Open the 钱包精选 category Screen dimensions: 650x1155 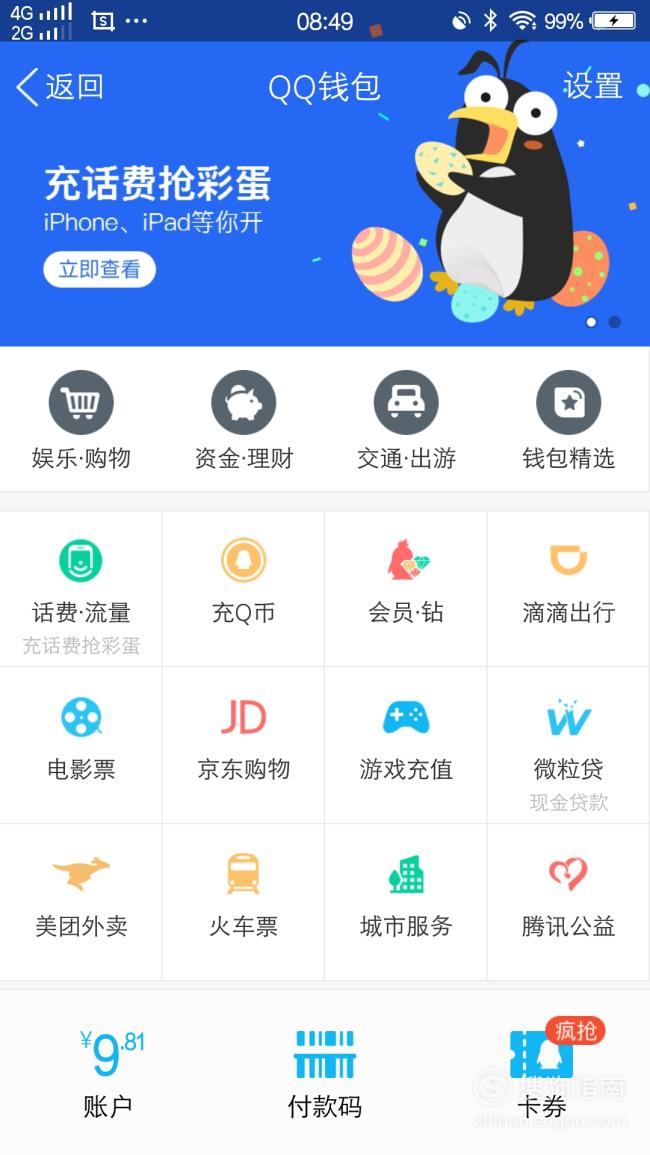pyautogui.click(x=568, y=420)
